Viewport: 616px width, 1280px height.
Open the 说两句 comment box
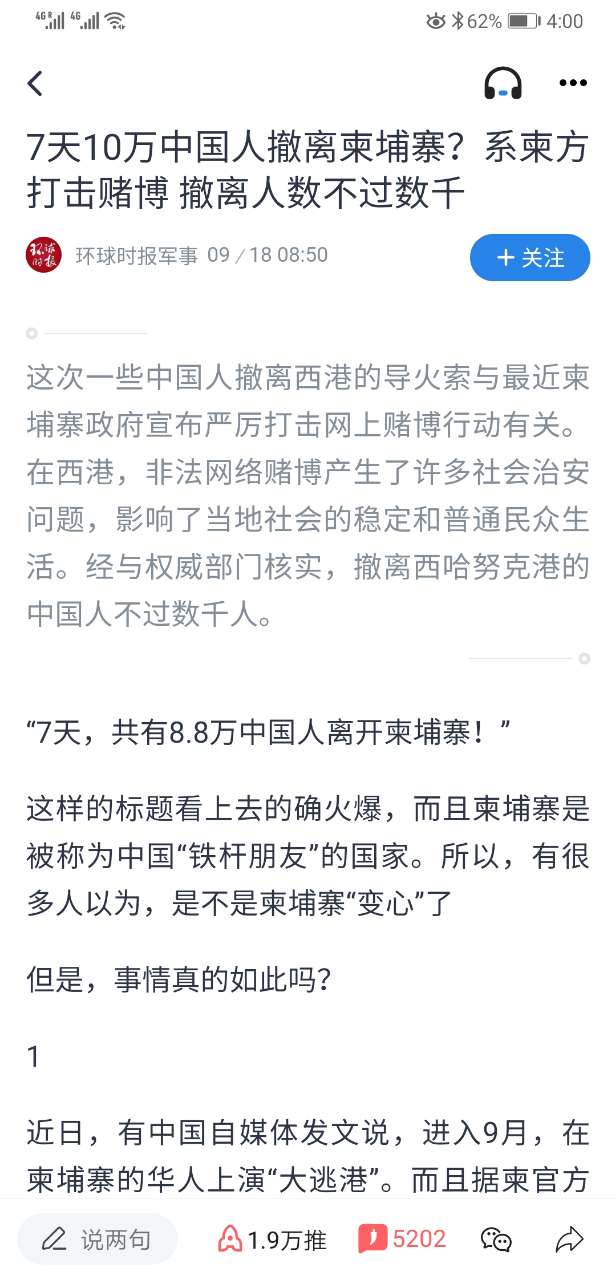[x=98, y=1240]
